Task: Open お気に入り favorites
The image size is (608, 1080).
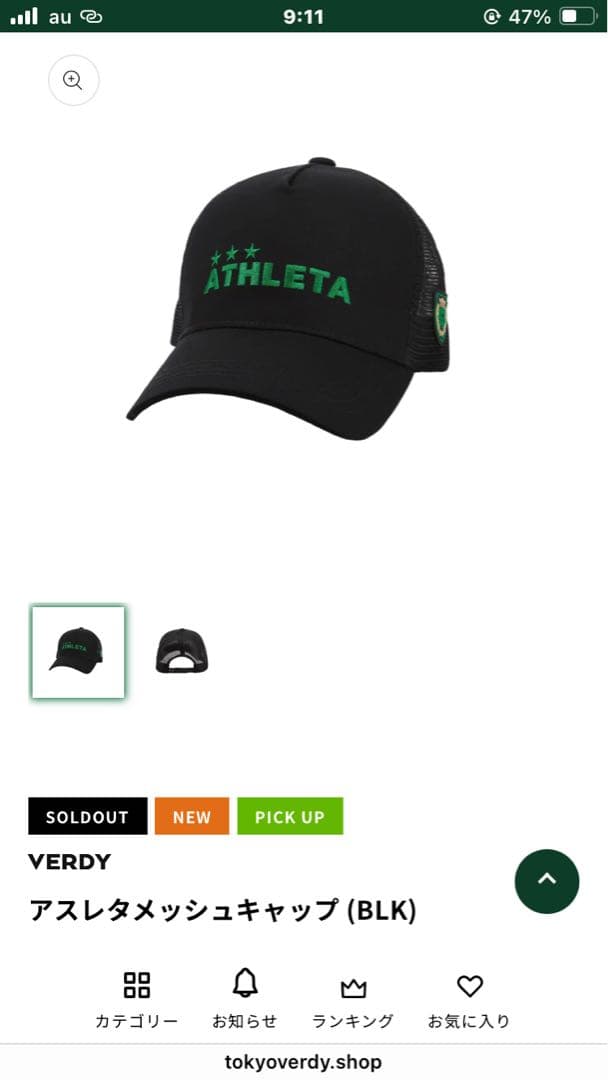Action: [469, 999]
